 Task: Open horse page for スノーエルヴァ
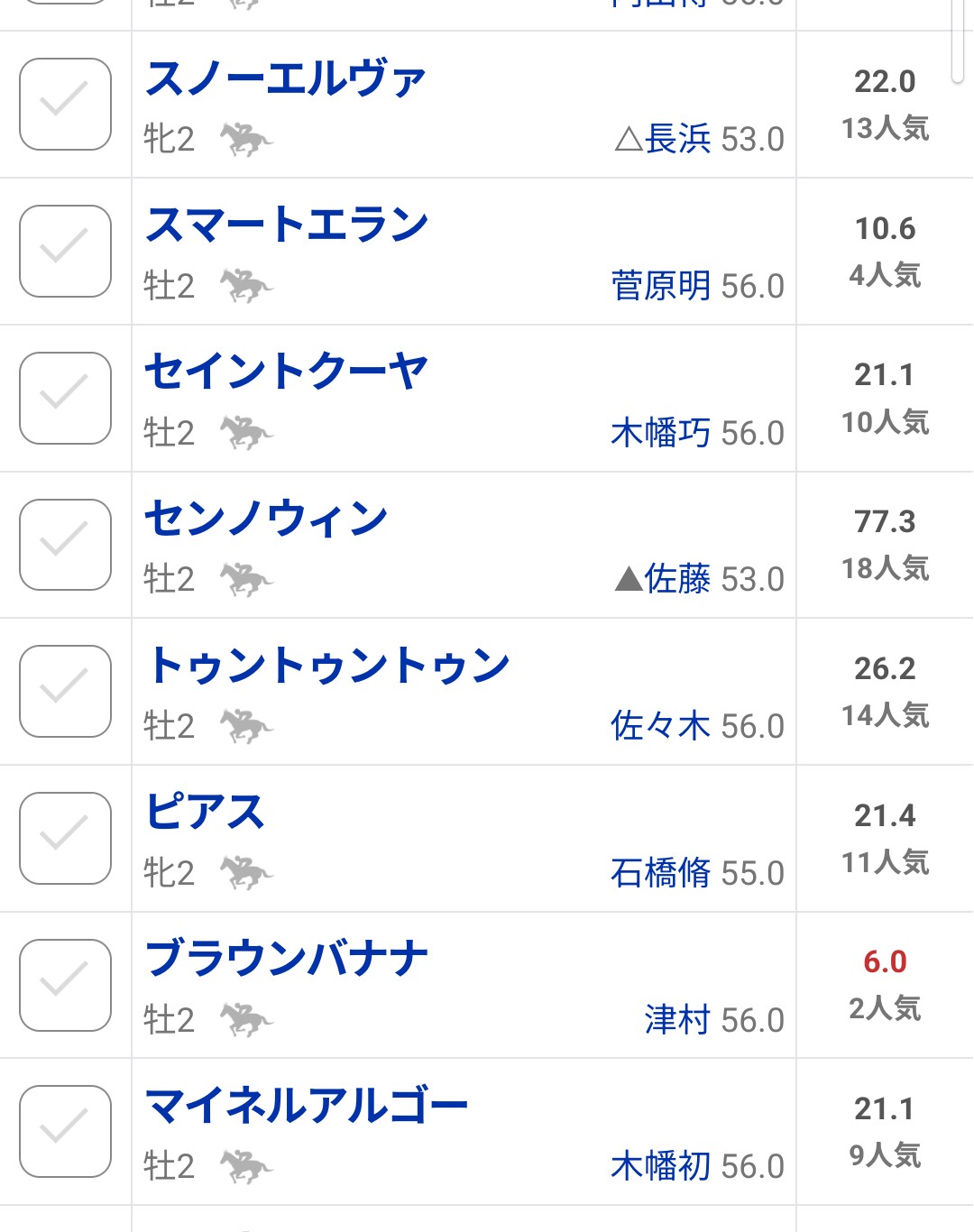click(x=285, y=78)
